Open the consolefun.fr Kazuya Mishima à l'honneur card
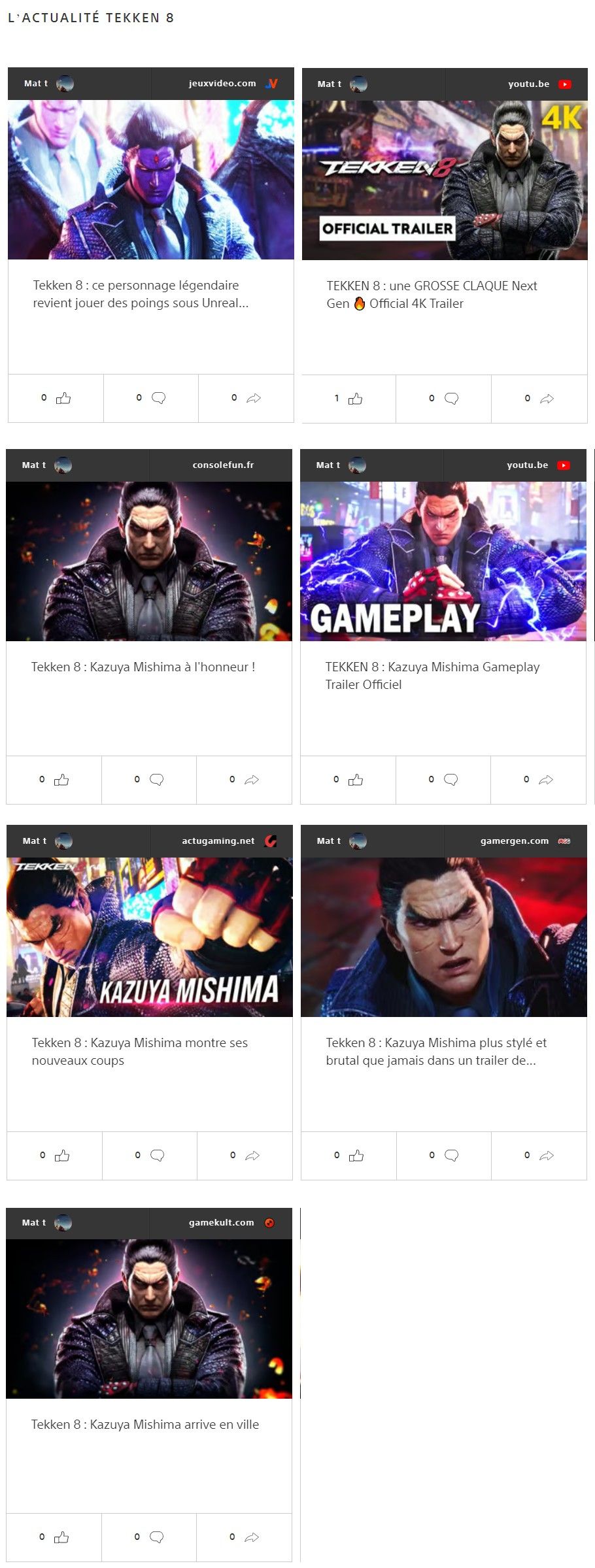This screenshot has width=595, height=1568. point(143,667)
